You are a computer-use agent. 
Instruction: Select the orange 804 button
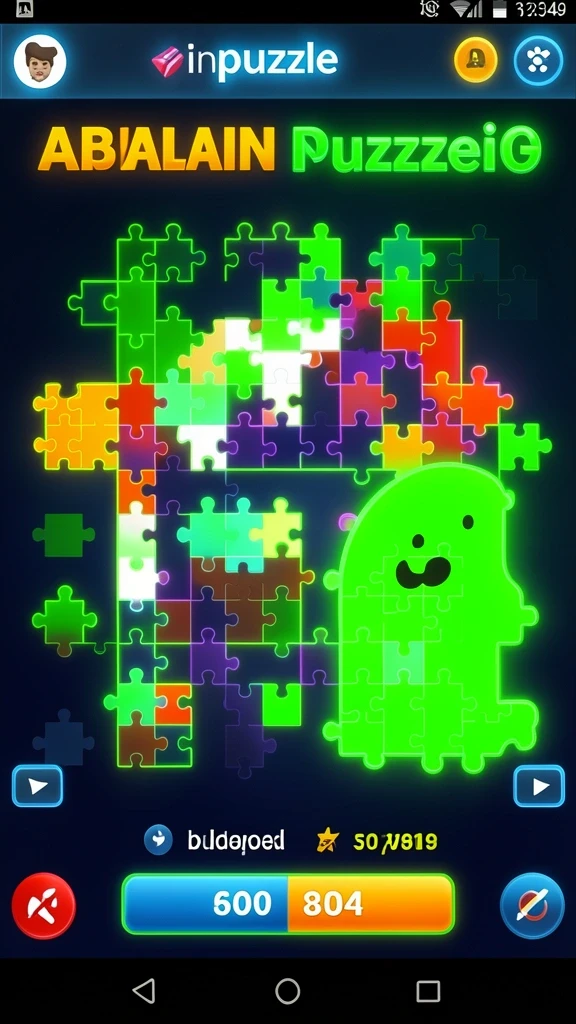point(371,904)
